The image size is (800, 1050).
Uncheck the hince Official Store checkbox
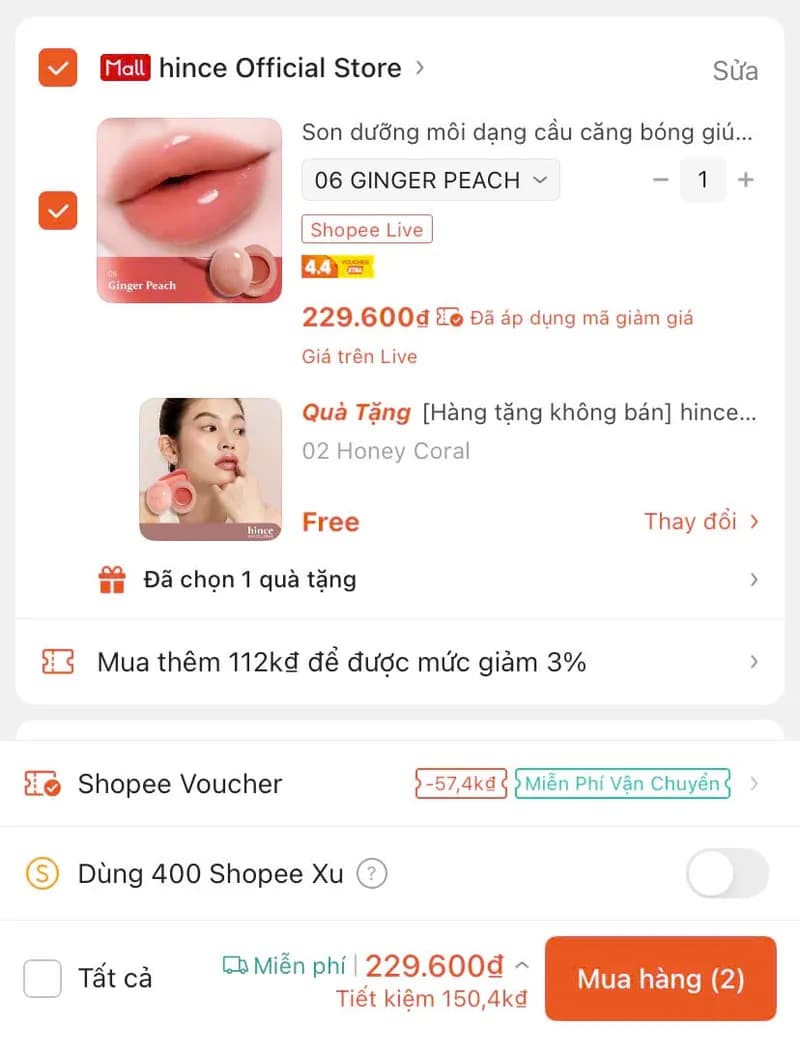tap(57, 68)
